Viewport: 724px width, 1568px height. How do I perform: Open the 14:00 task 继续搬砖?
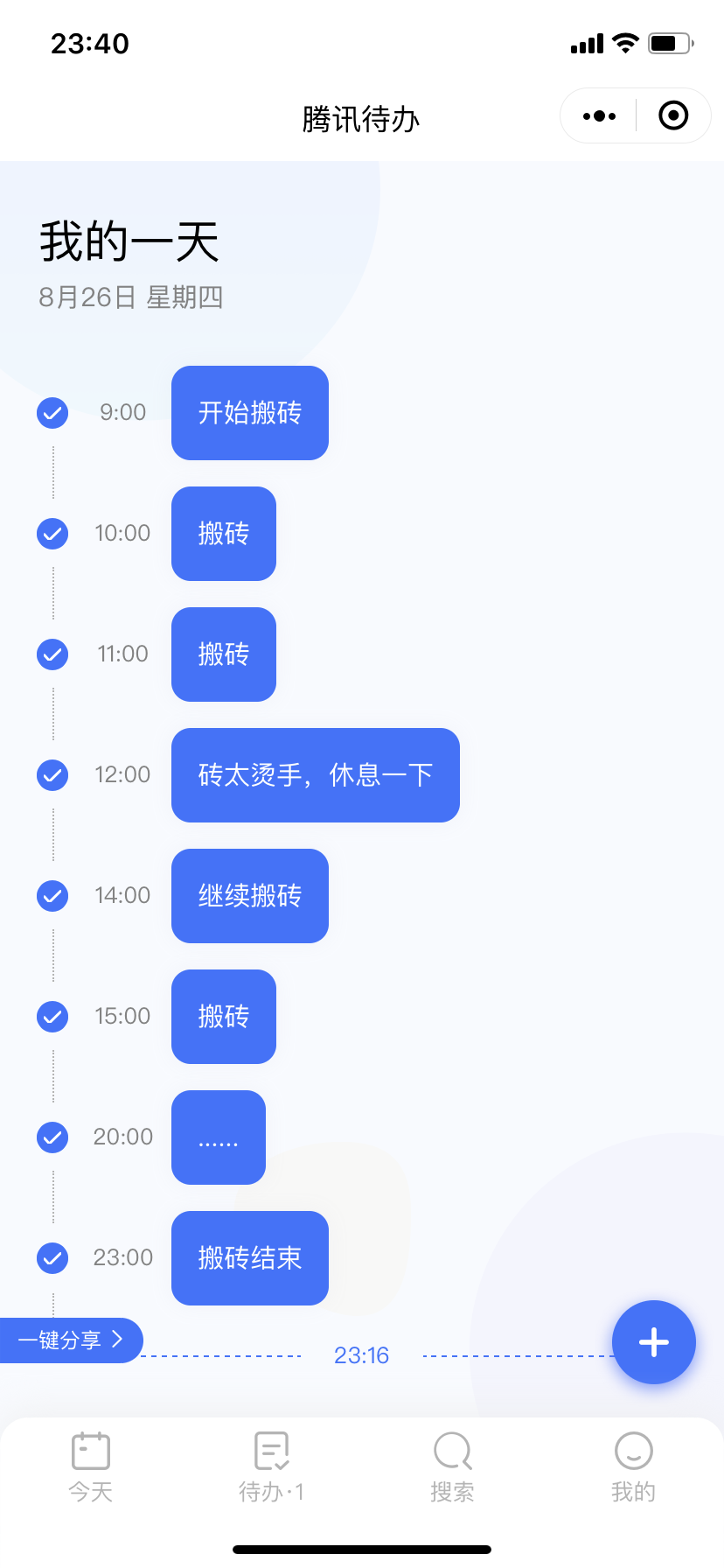pyautogui.click(x=250, y=896)
